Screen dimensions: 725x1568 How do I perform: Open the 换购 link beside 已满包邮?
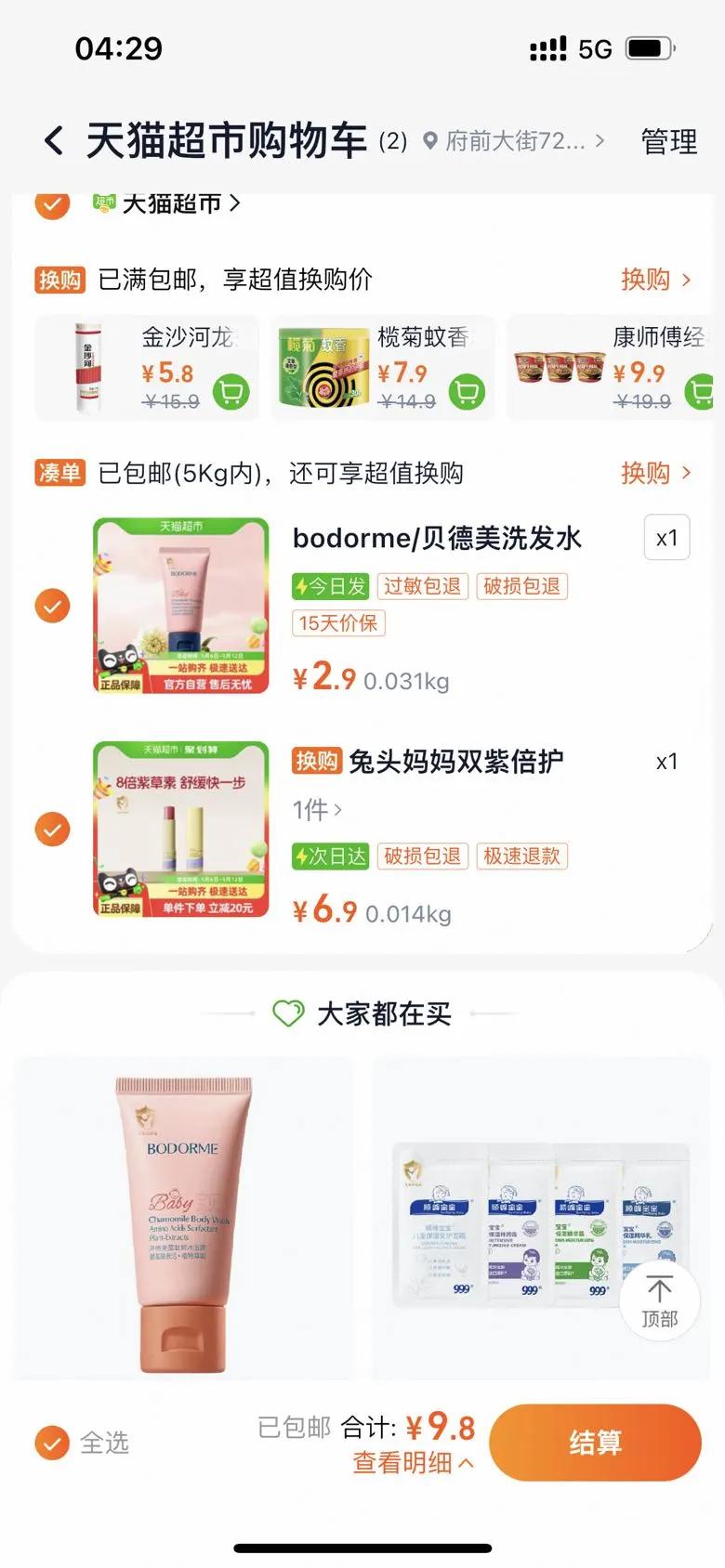[x=656, y=280]
